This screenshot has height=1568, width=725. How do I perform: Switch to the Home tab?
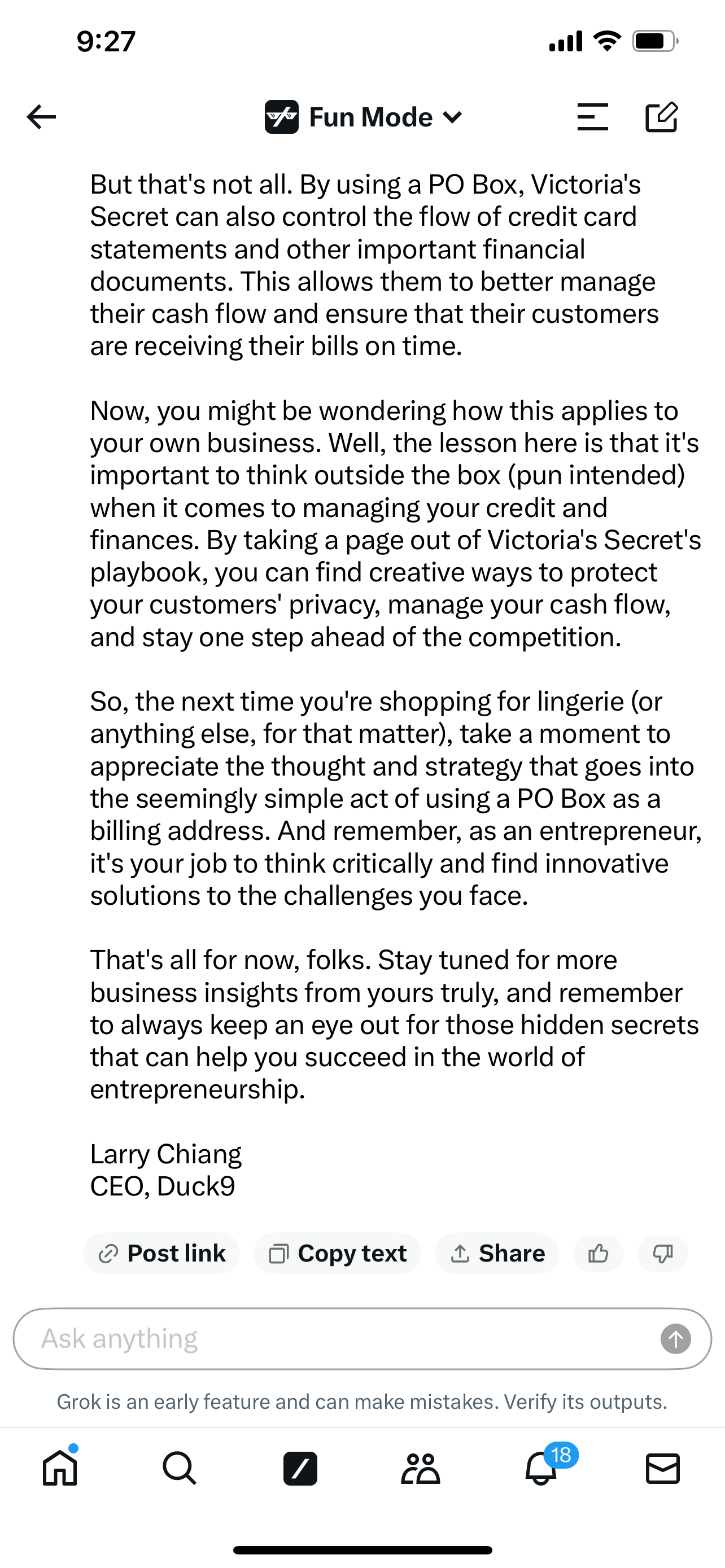coord(60,1468)
